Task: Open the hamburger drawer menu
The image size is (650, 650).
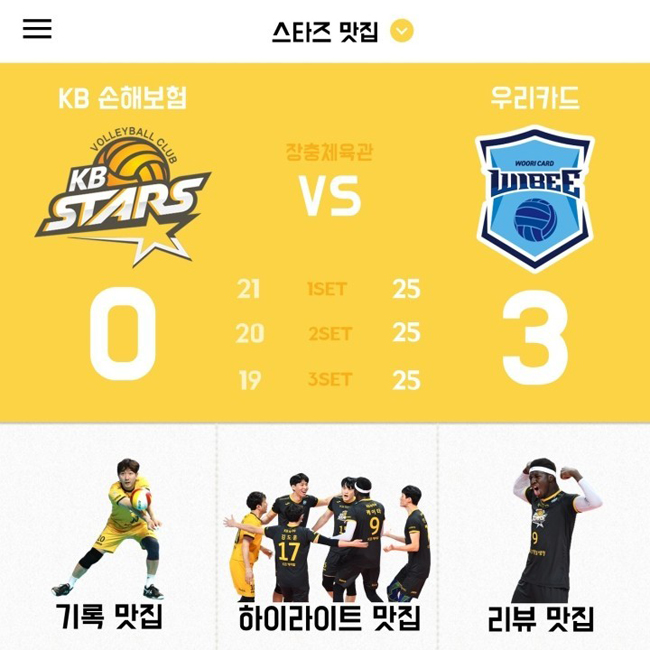Action: point(37,29)
